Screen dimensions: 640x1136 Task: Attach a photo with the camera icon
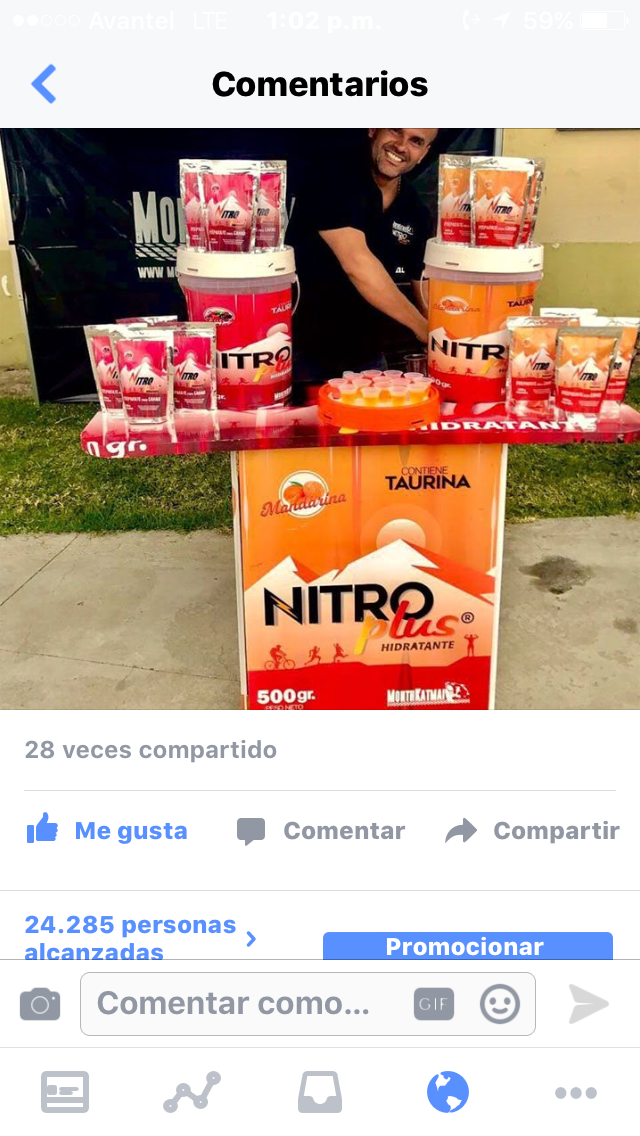(x=40, y=1004)
